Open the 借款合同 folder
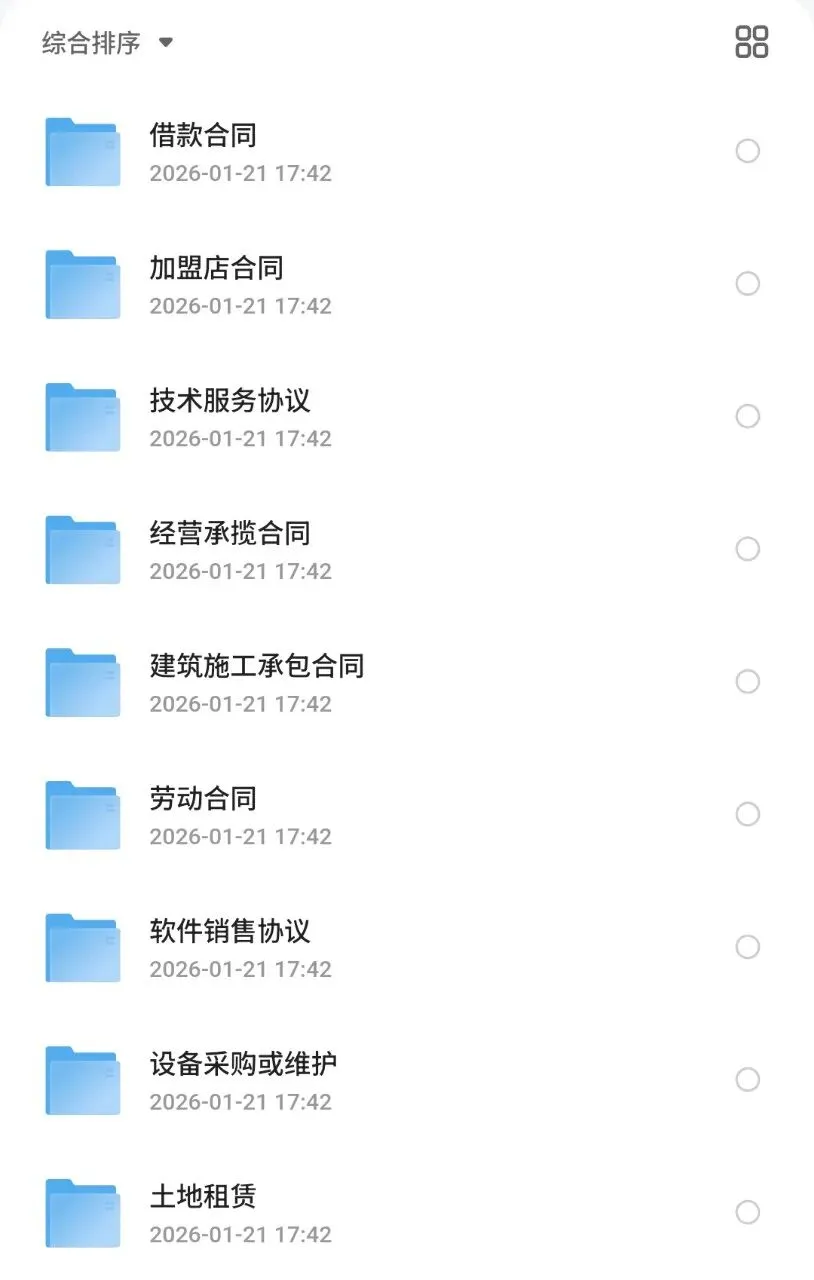Image resolution: width=814 pixels, height=1280 pixels. pos(203,135)
